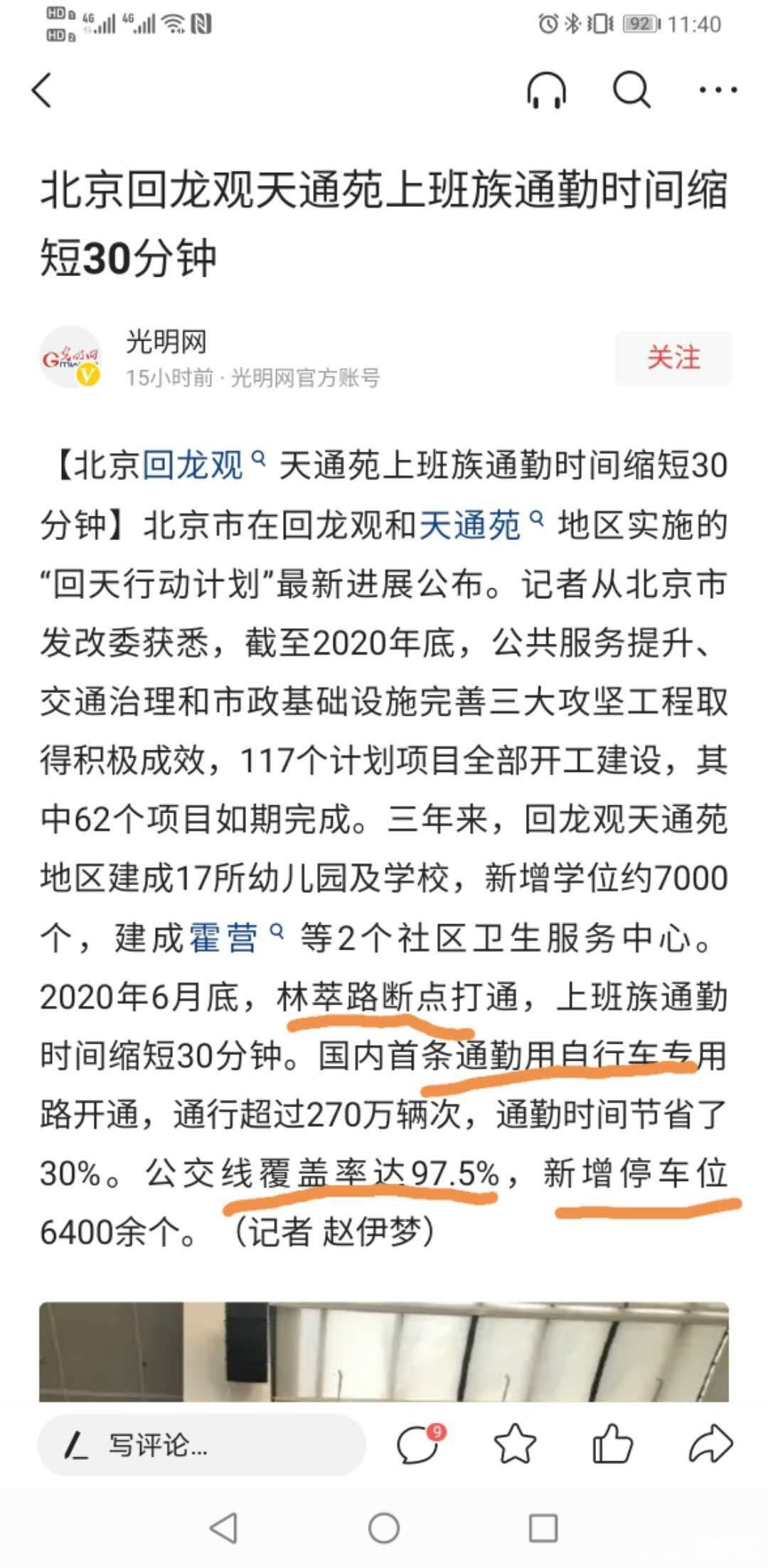Image resolution: width=768 pixels, height=1568 pixels.
Task: Listen to article via headphone icon
Action: click(x=546, y=90)
